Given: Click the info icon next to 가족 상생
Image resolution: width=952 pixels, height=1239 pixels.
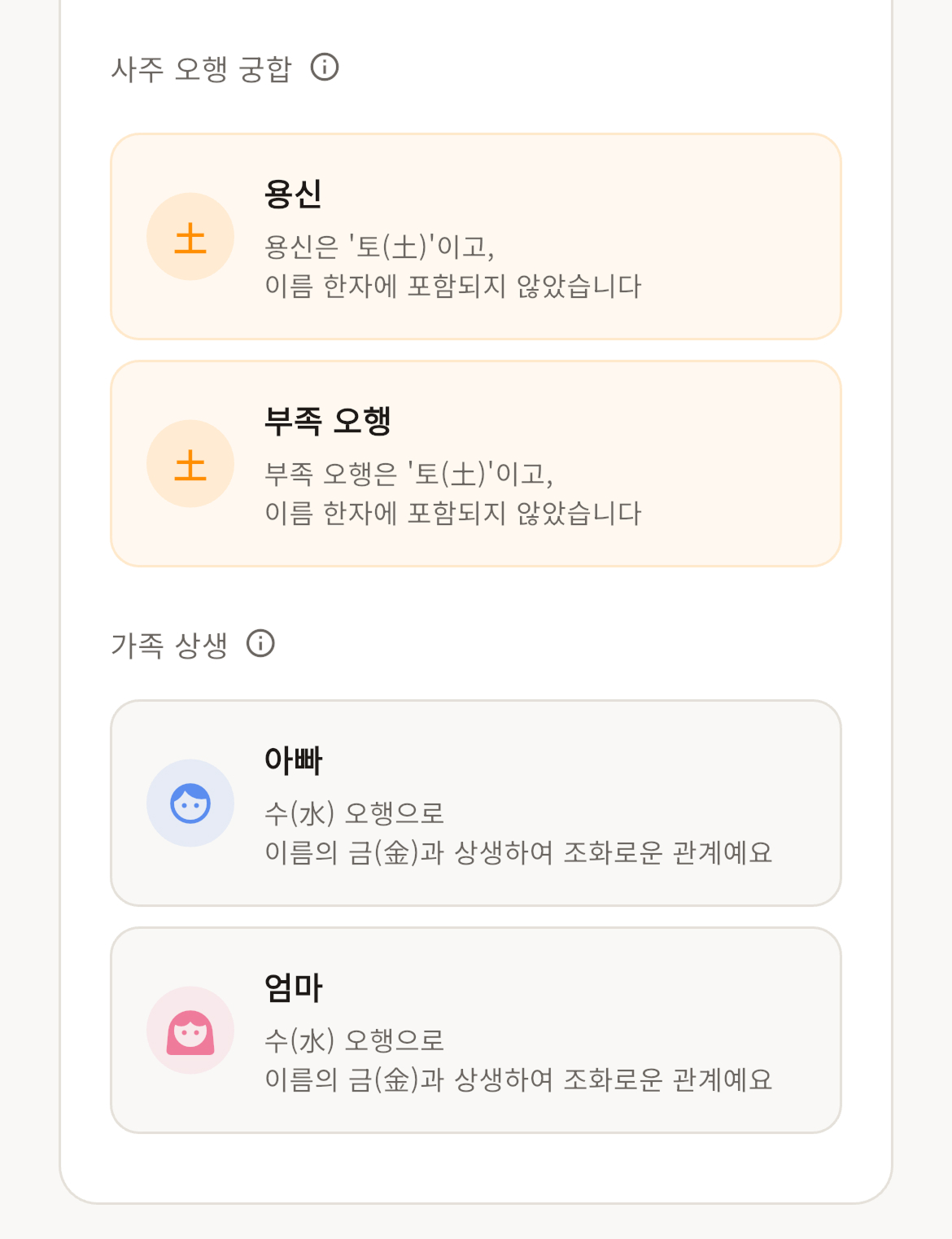Looking at the screenshot, I should 260,646.
